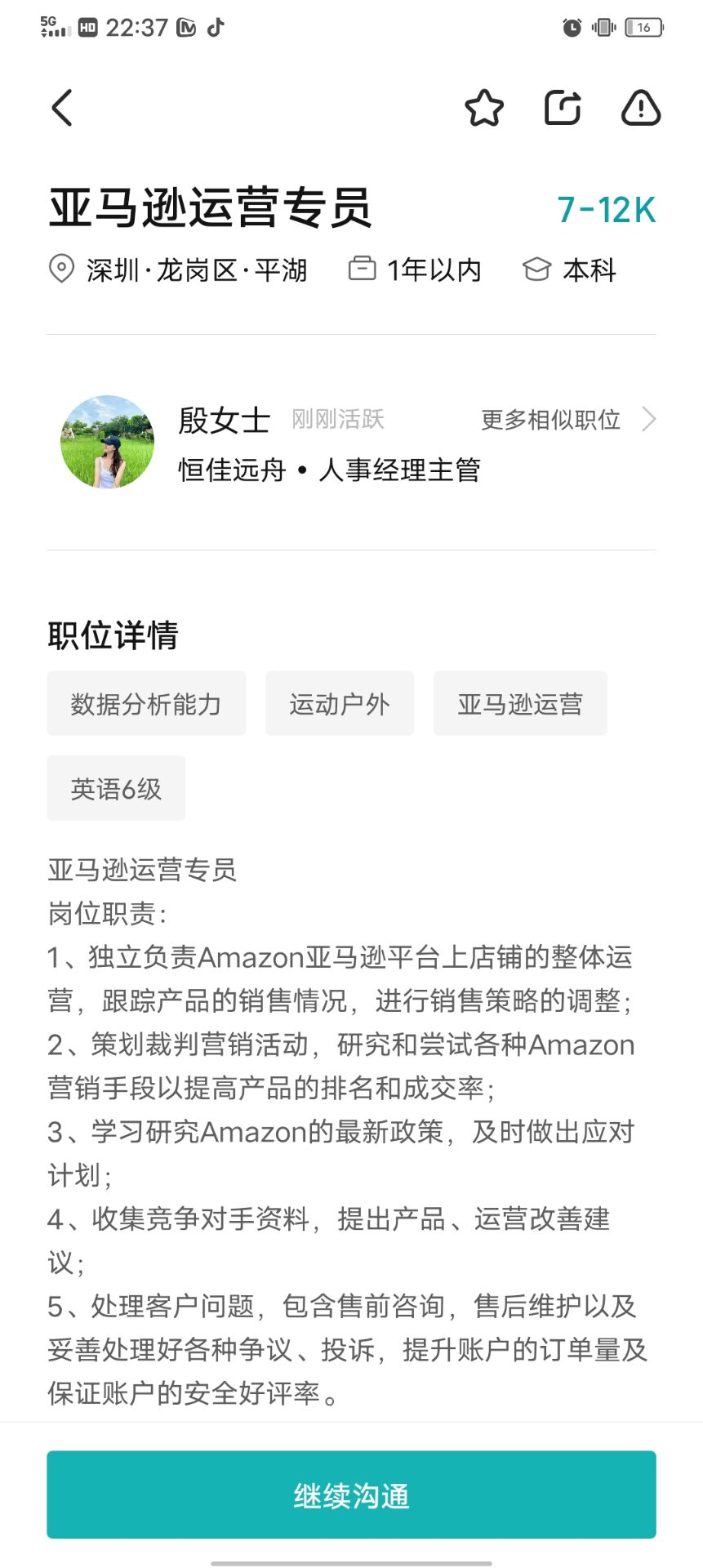Select the 英语6级 tag

pyautogui.click(x=116, y=789)
